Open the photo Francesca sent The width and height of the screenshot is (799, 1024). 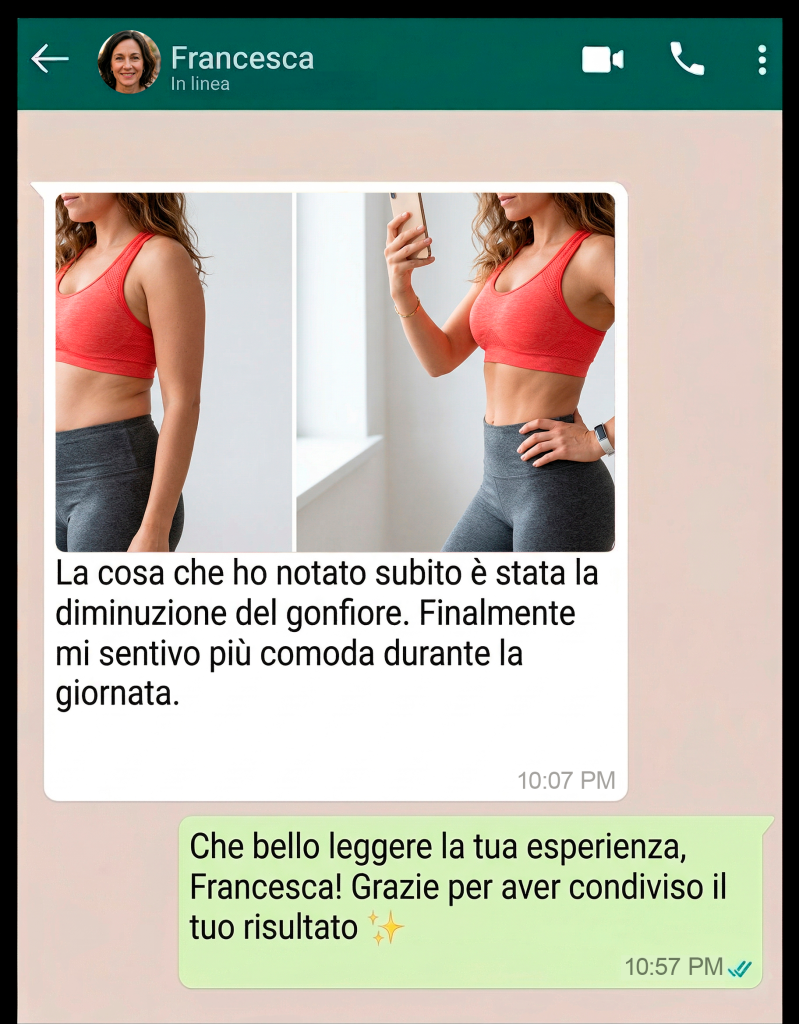[335, 372]
